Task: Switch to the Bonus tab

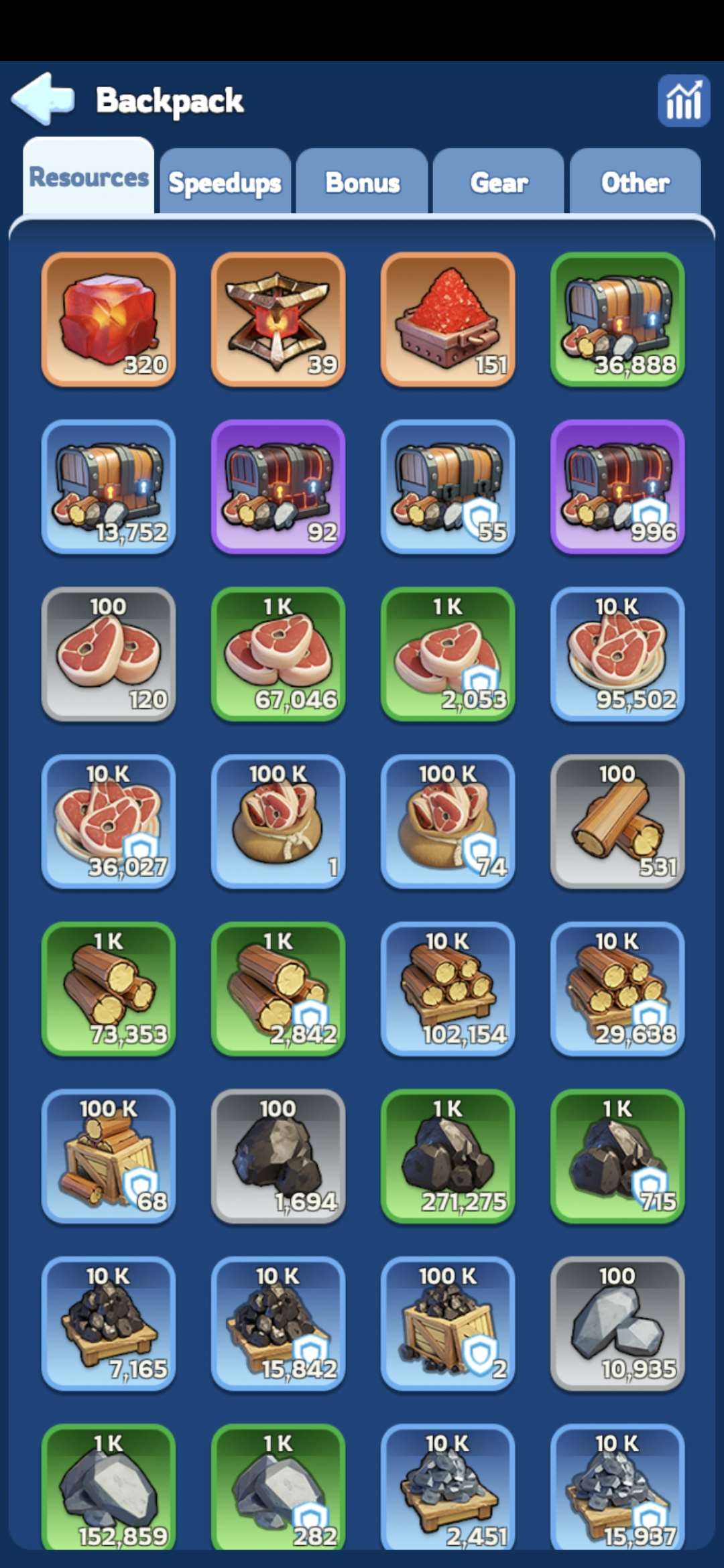Action: 362,182
